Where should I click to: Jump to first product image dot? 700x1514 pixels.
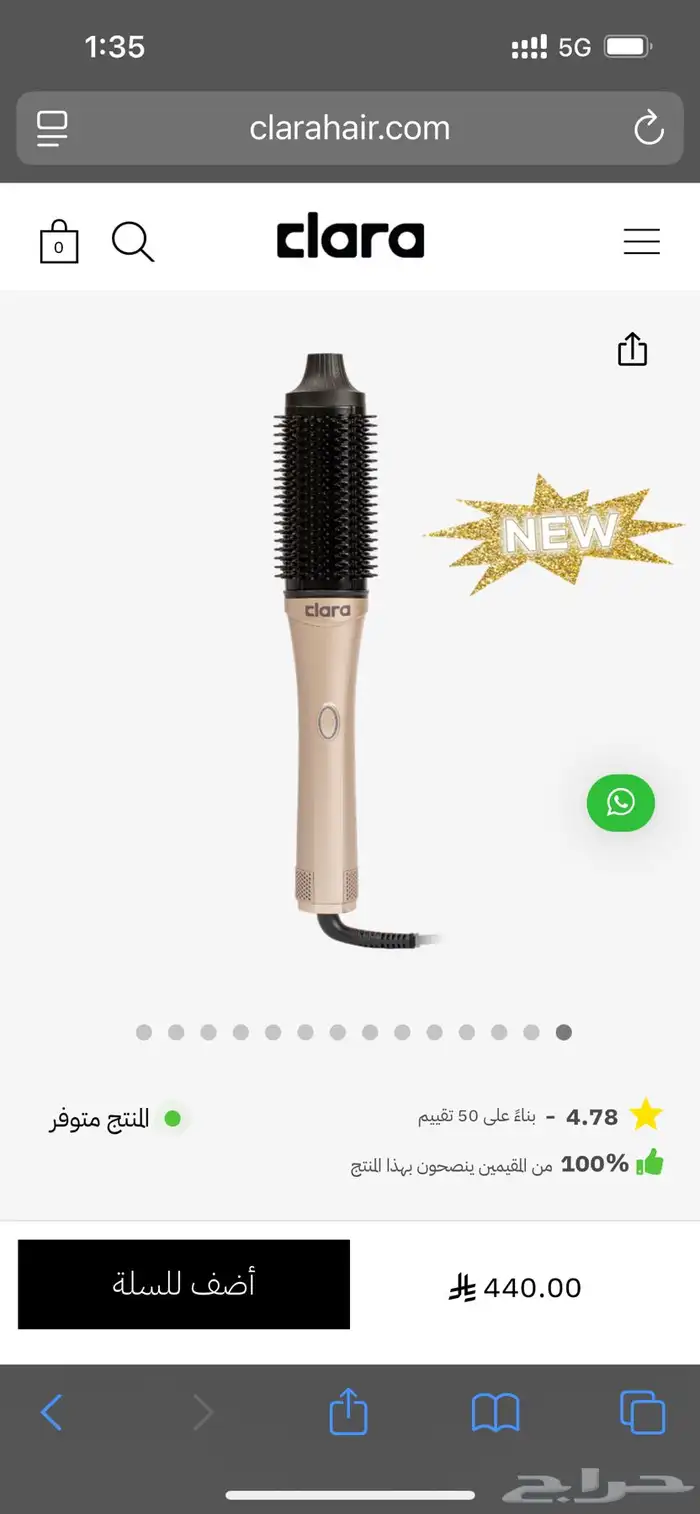click(x=144, y=1032)
